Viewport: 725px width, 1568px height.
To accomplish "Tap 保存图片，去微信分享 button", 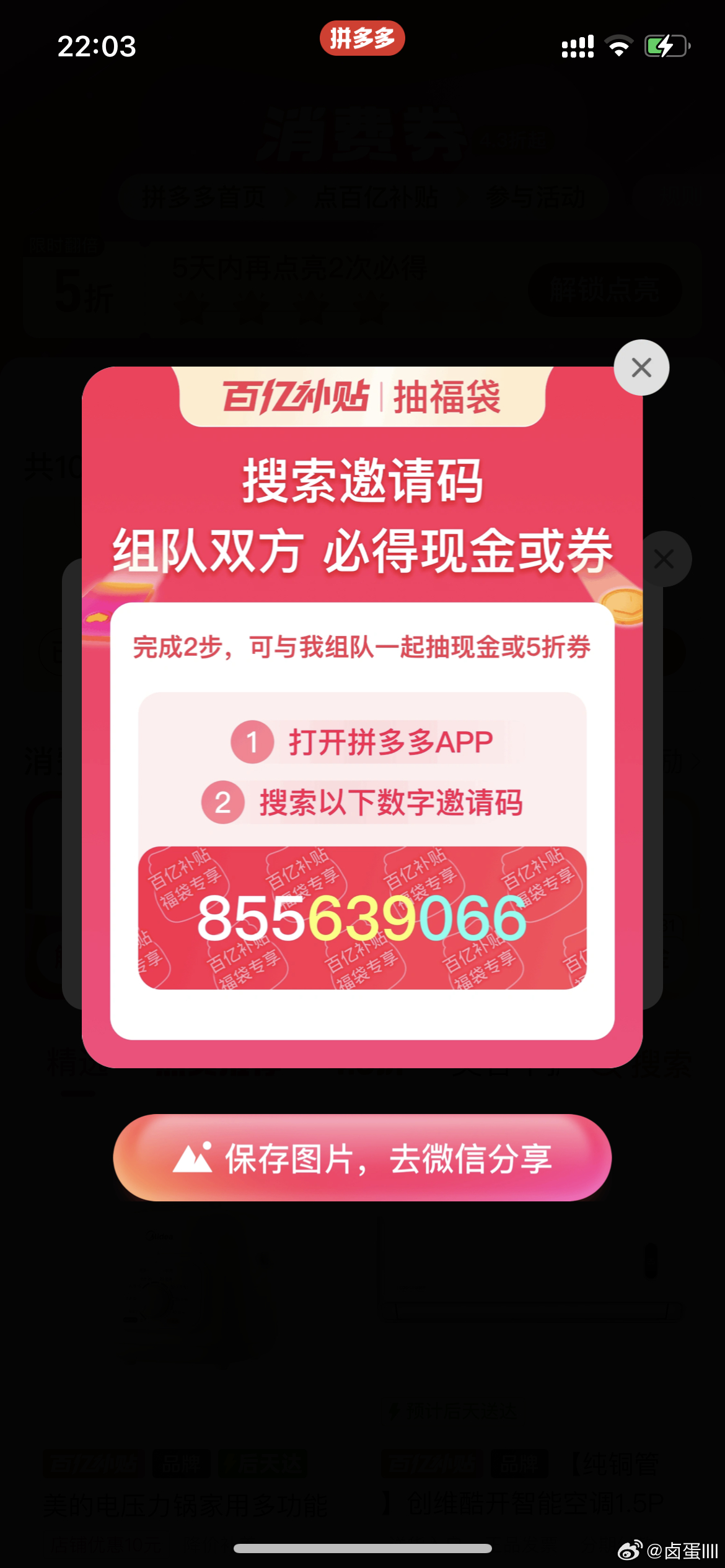I will 362,1158.
